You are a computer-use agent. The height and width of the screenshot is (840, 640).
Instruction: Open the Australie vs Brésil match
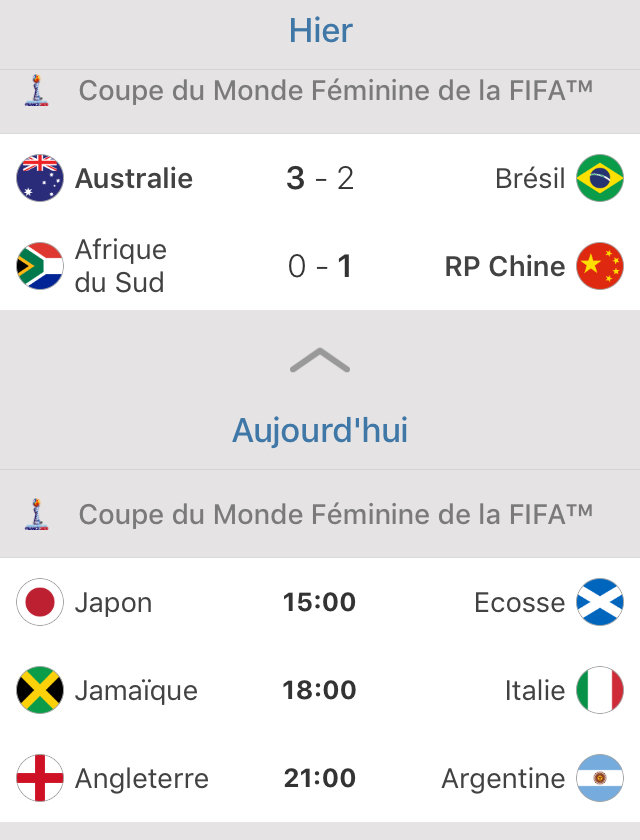pyautogui.click(x=320, y=179)
